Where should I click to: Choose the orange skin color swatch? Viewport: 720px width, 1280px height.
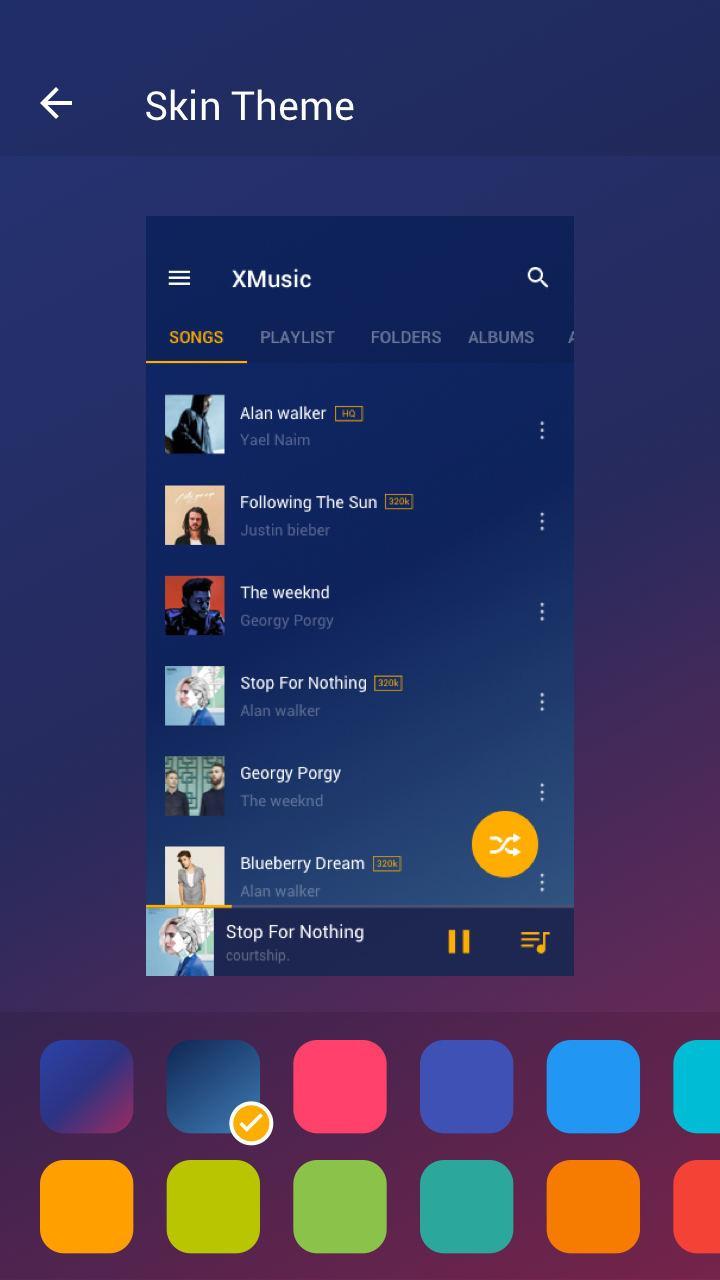pyautogui.click(x=593, y=1206)
